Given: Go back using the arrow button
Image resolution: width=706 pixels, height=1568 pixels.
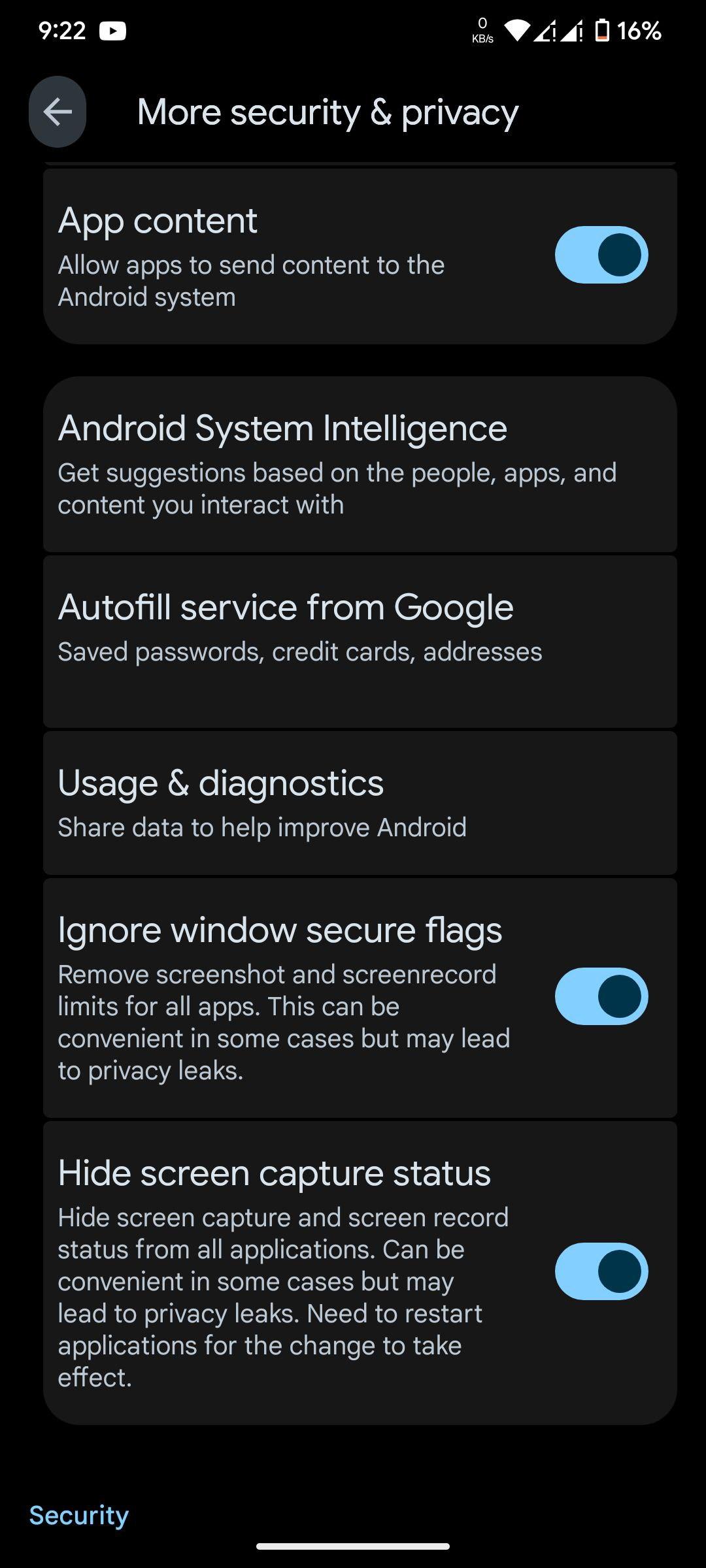Looking at the screenshot, I should 58,112.
